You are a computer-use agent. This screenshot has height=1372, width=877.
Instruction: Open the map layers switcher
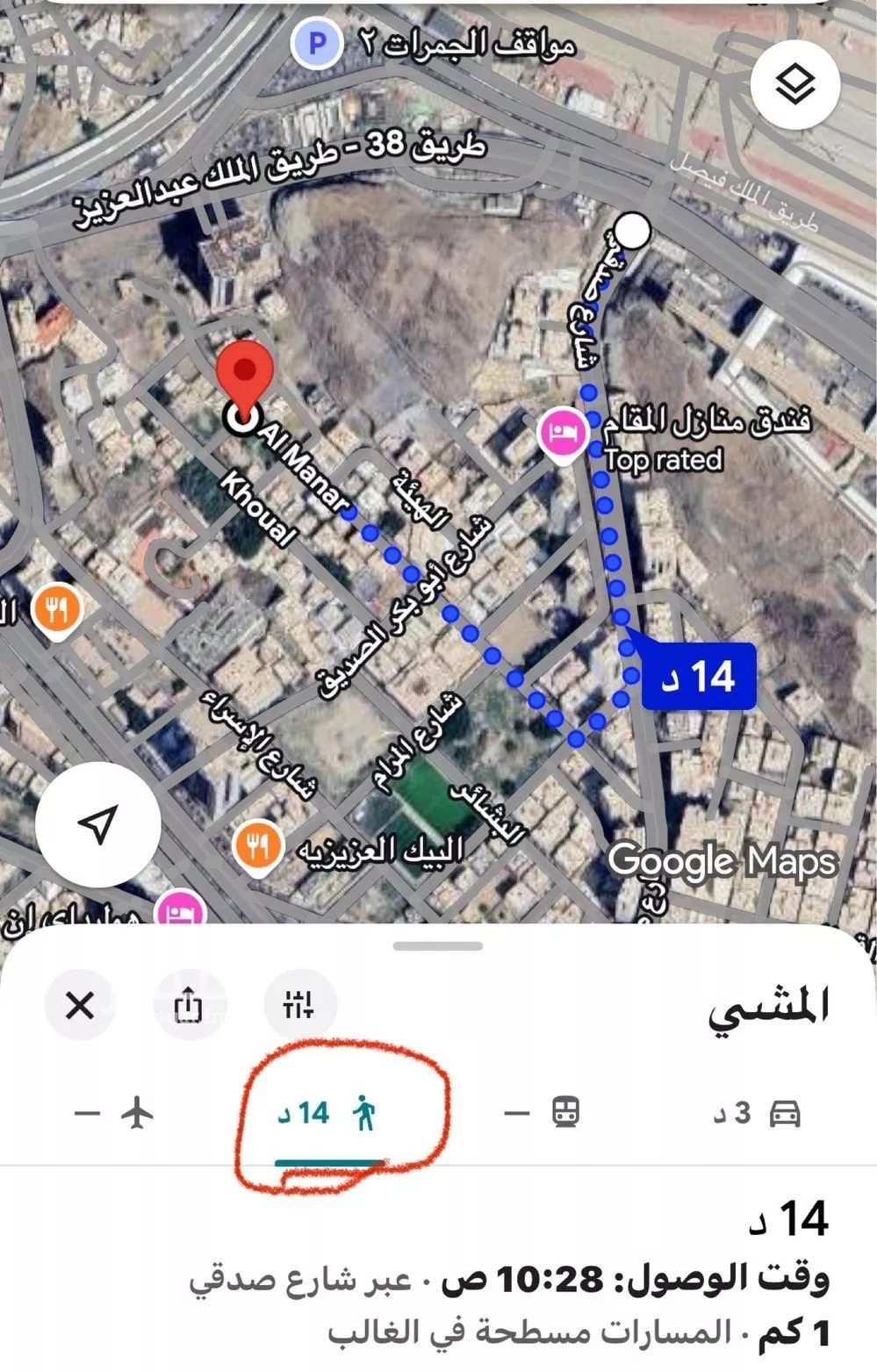pos(797,83)
